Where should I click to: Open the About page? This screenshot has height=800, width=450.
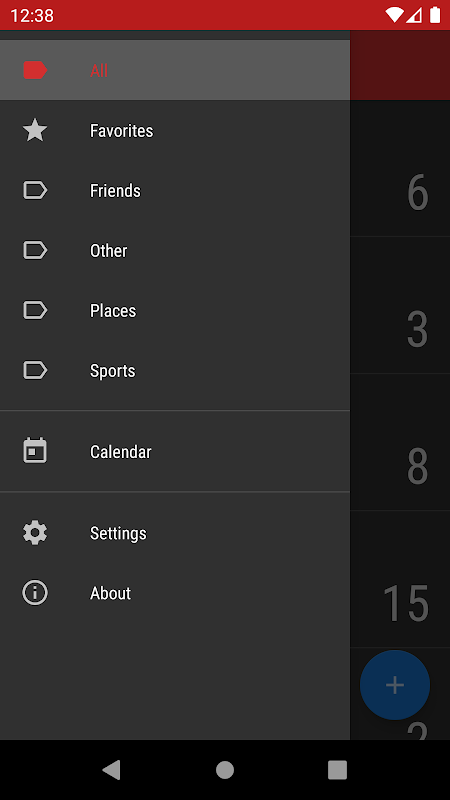(175, 593)
